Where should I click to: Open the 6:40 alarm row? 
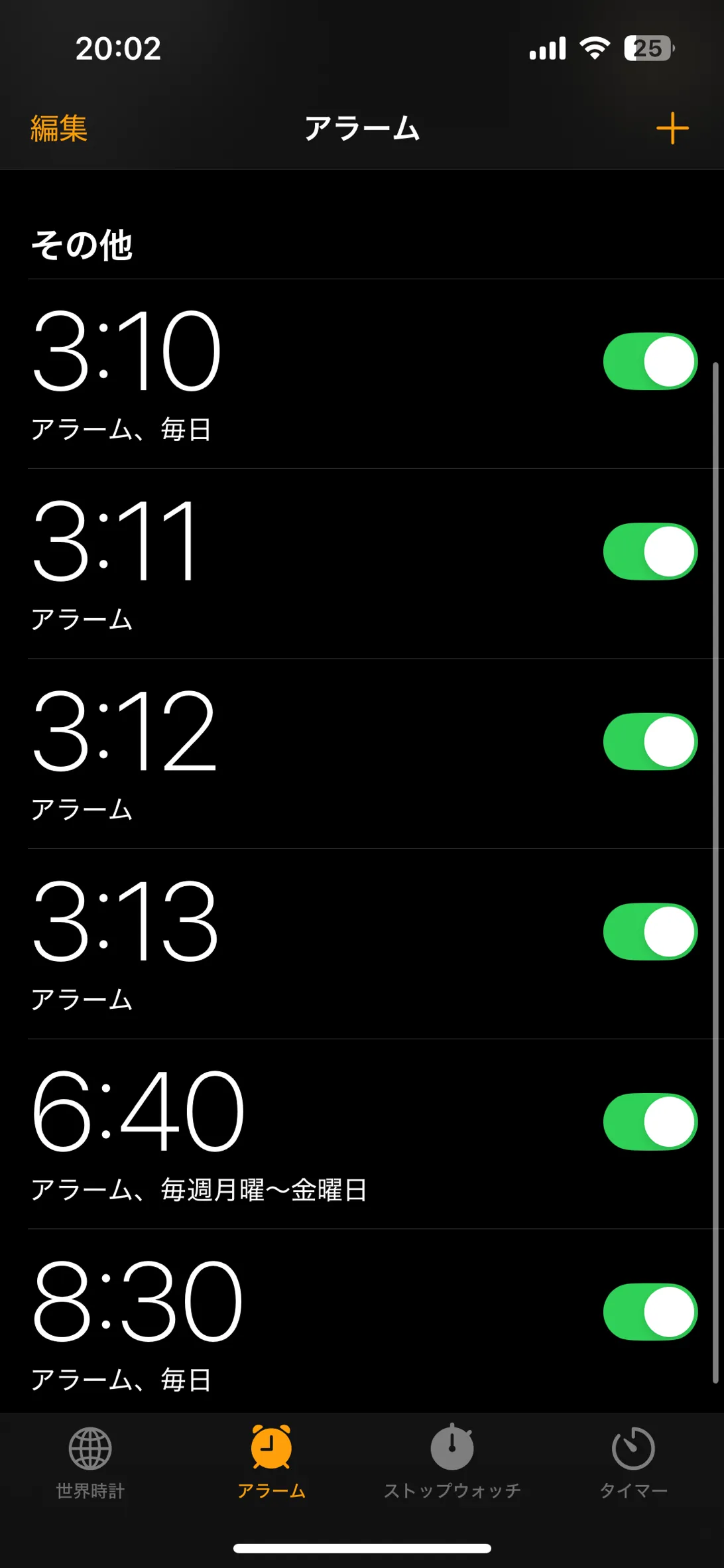click(x=265, y=1133)
